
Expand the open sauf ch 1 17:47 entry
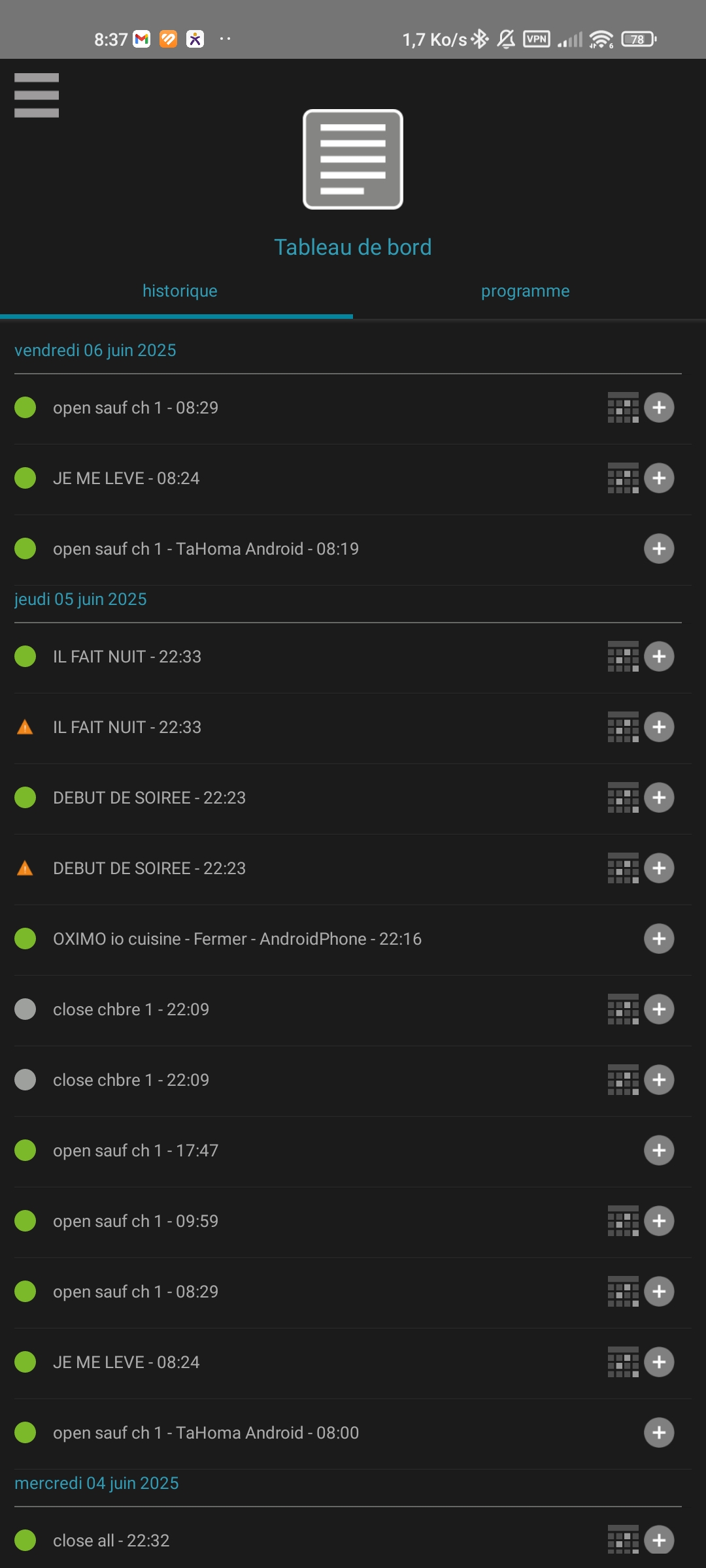659,1151
